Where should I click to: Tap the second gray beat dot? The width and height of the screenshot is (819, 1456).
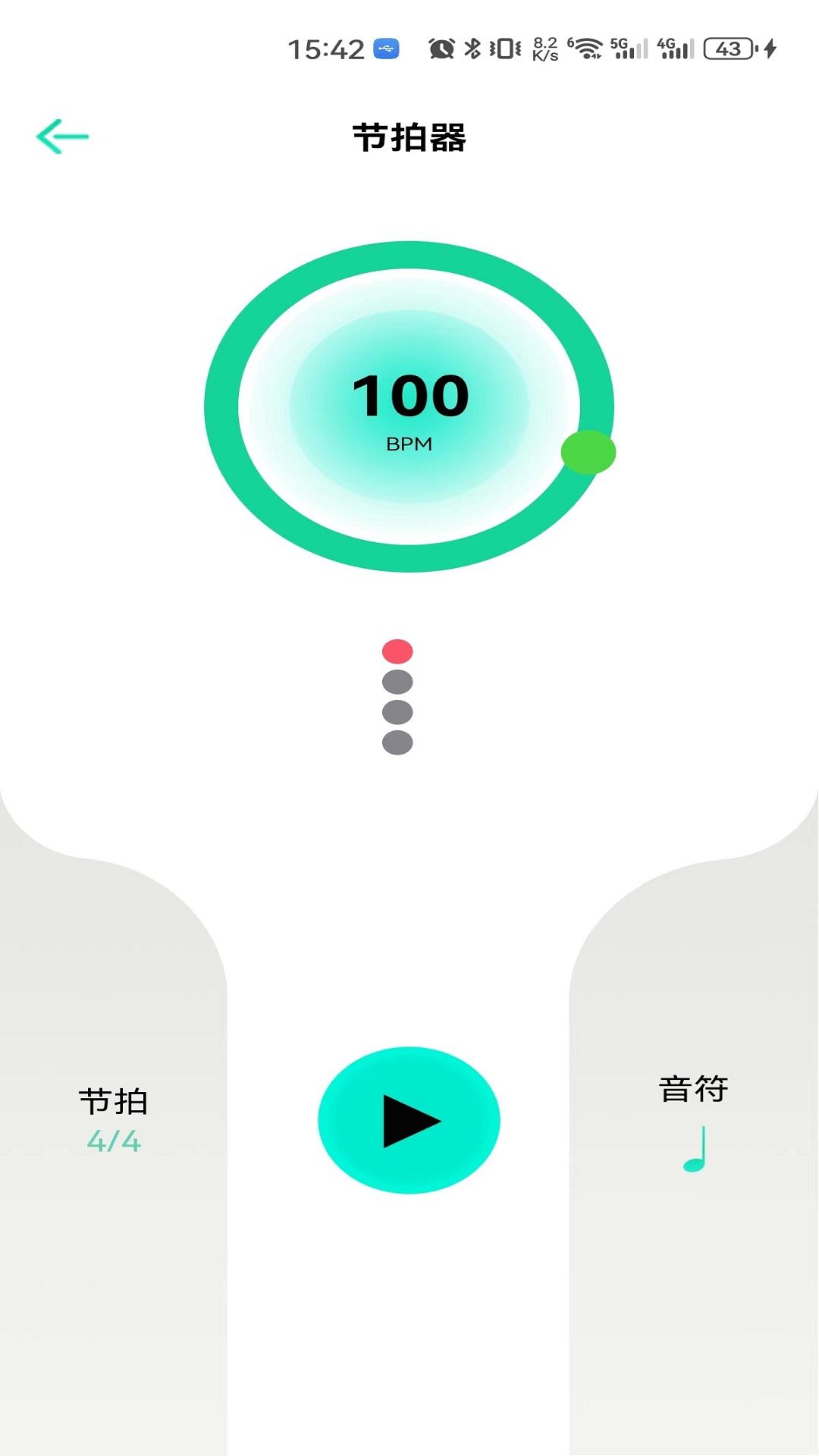tap(397, 682)
